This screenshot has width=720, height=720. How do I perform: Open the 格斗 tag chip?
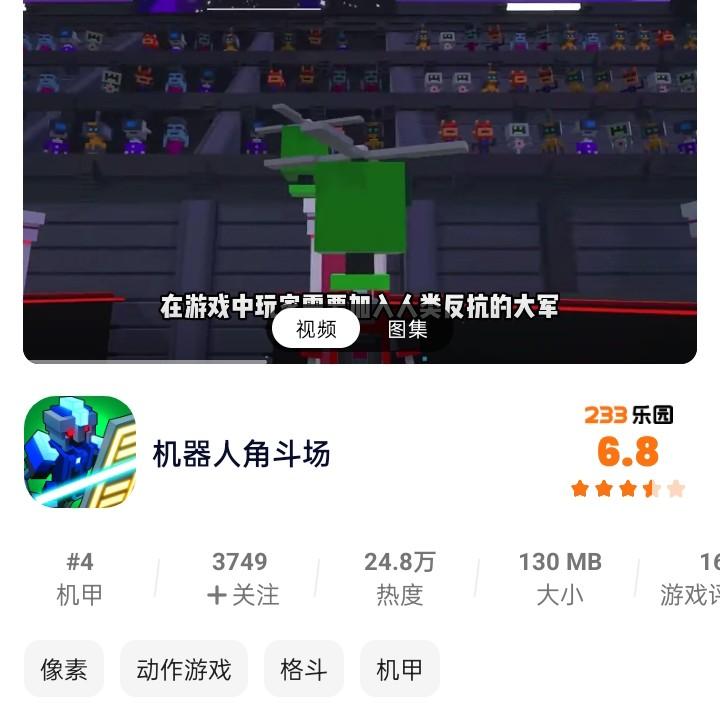(x=304, y=669)
